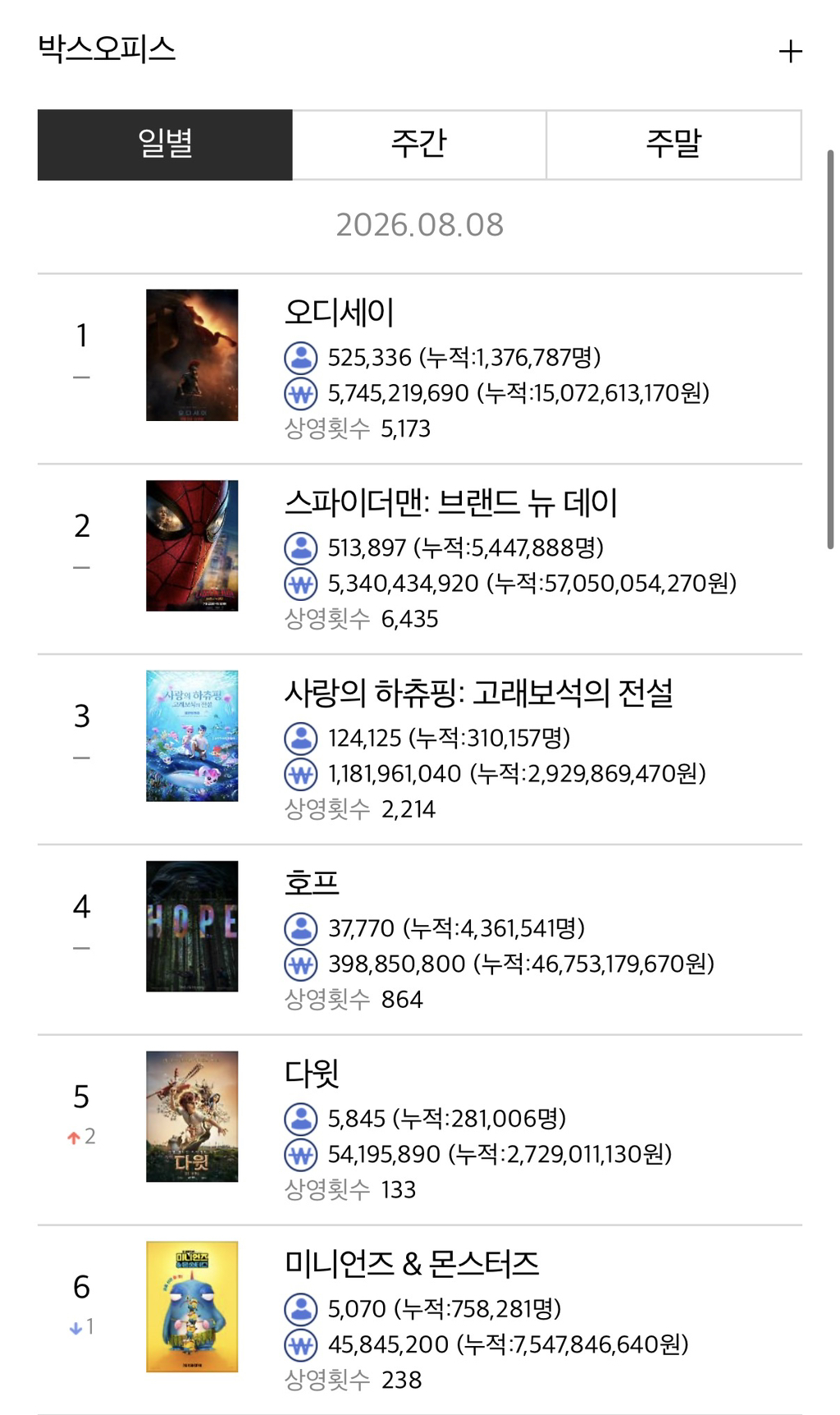Switch to the 주간 tab

(419, 144)
